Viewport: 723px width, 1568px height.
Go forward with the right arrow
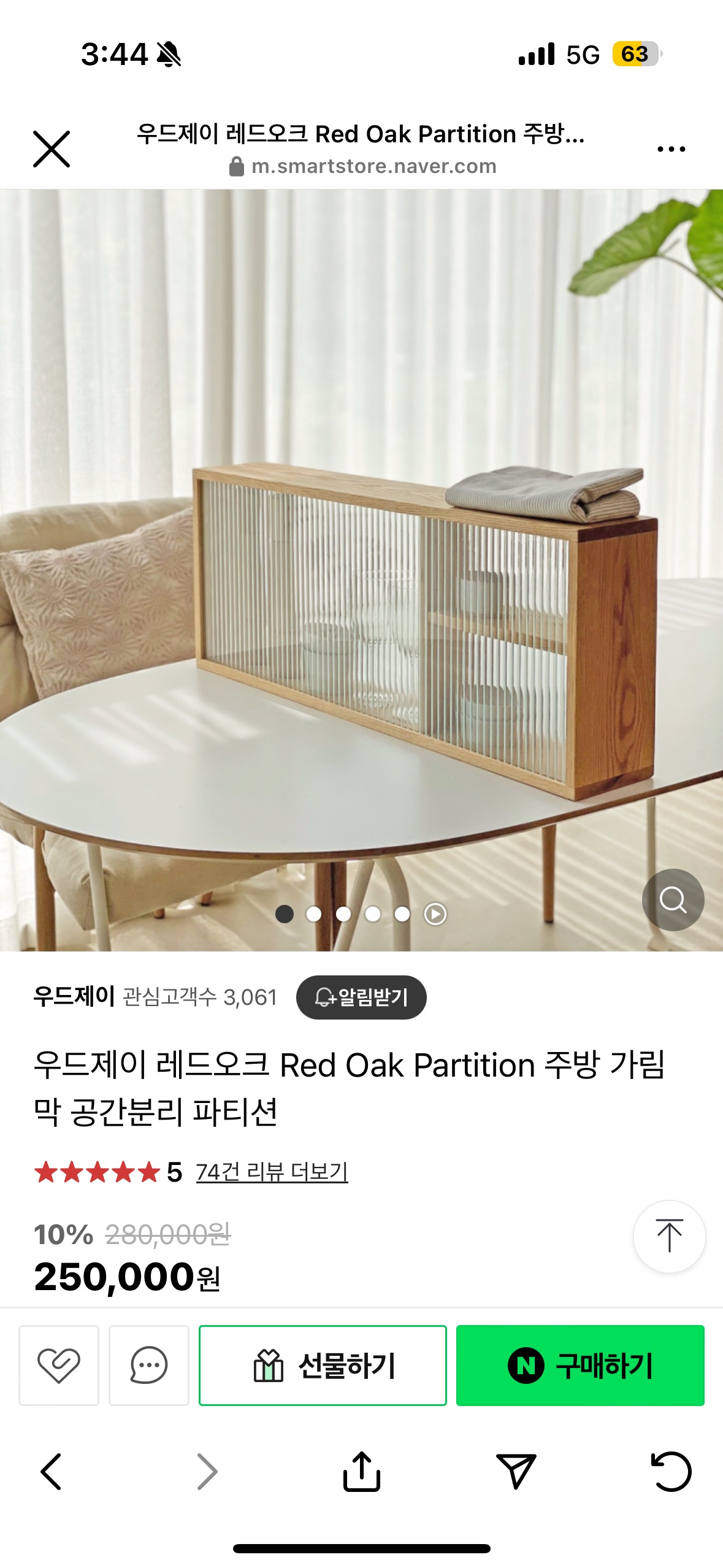207,1471
